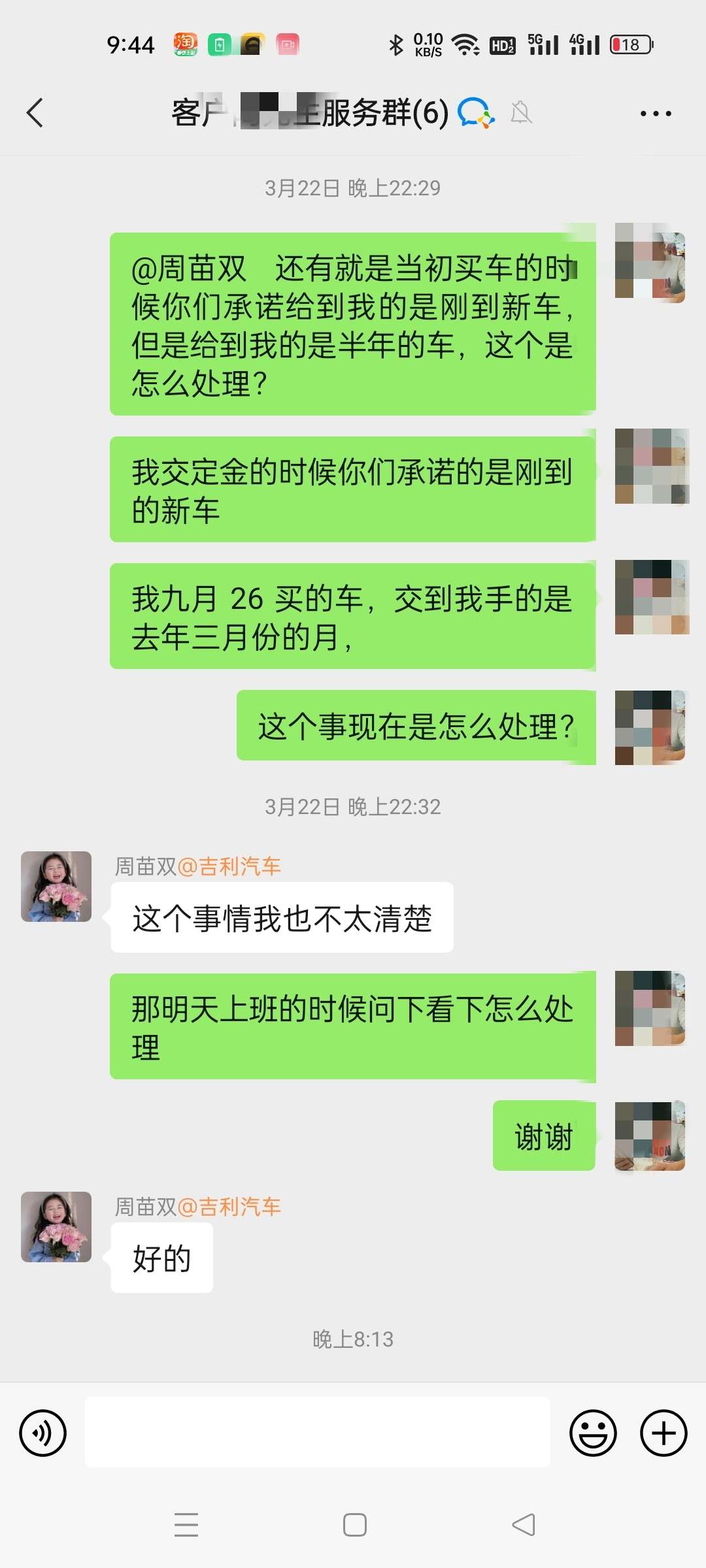Viewport: 706px width, 1568px height.
Task: Switch to voice message input
Action: coord(43,1433)
